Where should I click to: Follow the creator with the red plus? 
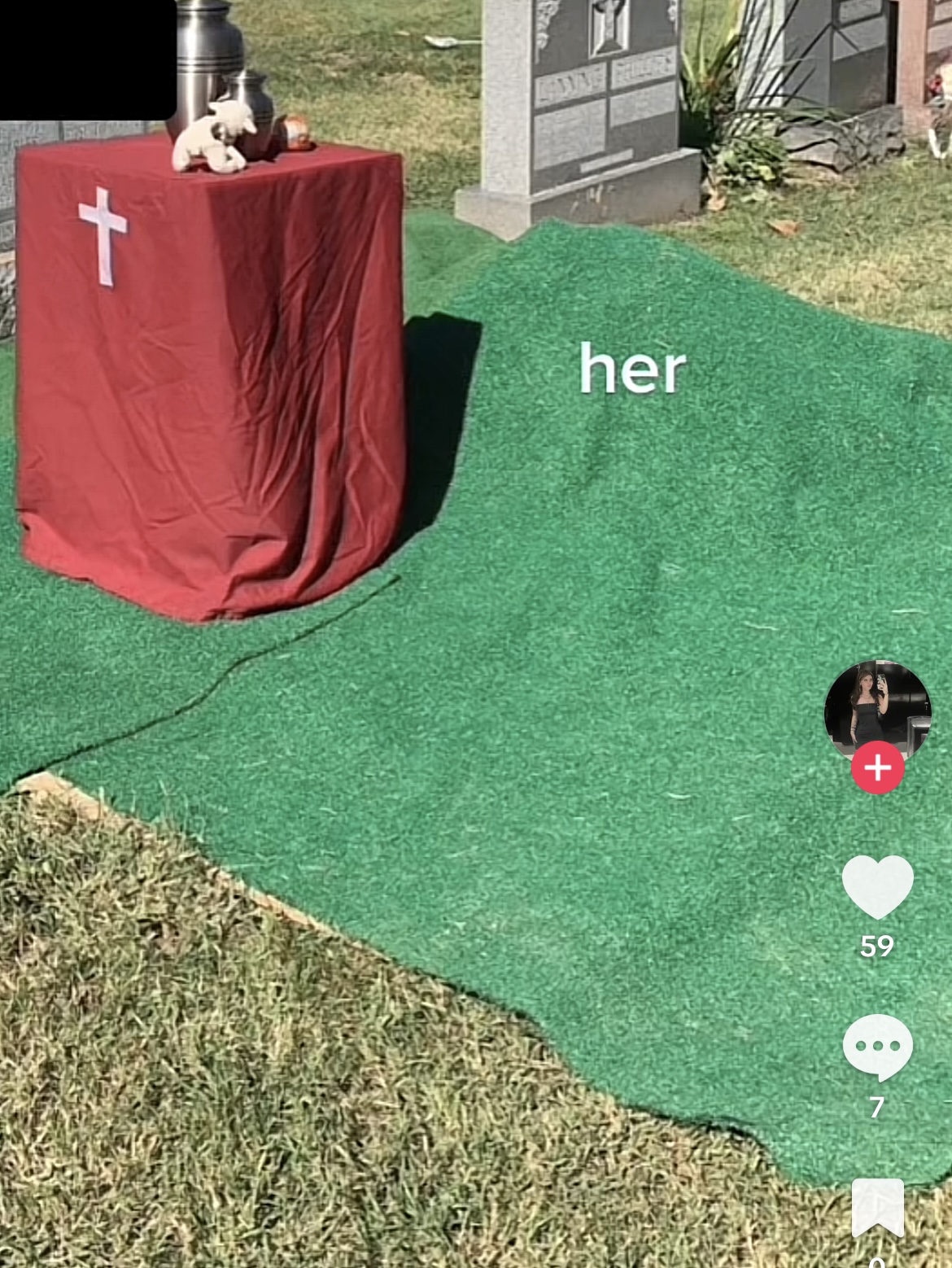(877, 767)
